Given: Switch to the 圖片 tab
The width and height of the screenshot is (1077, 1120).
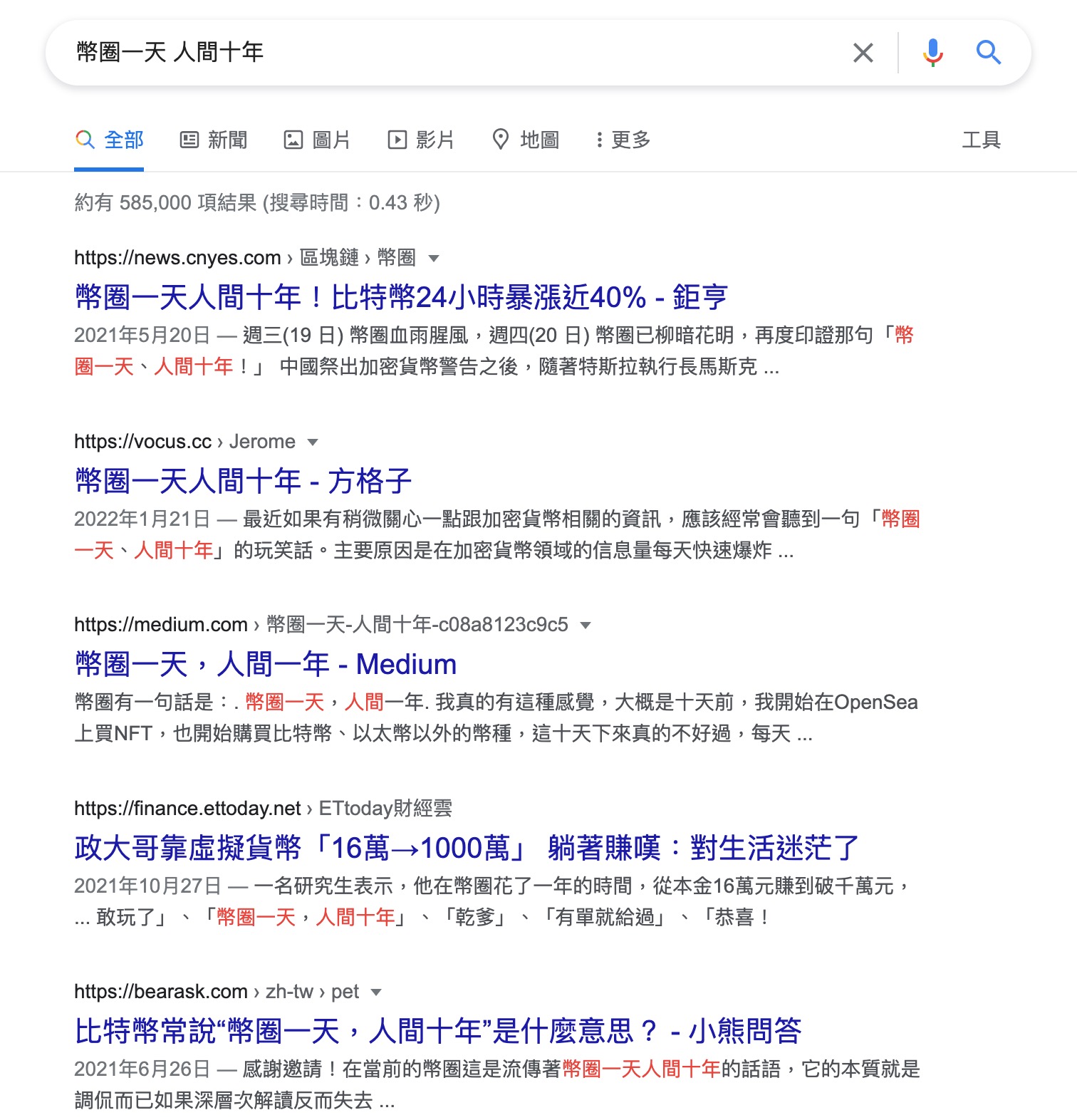Looking at the screenshot, I should [318, 140].
